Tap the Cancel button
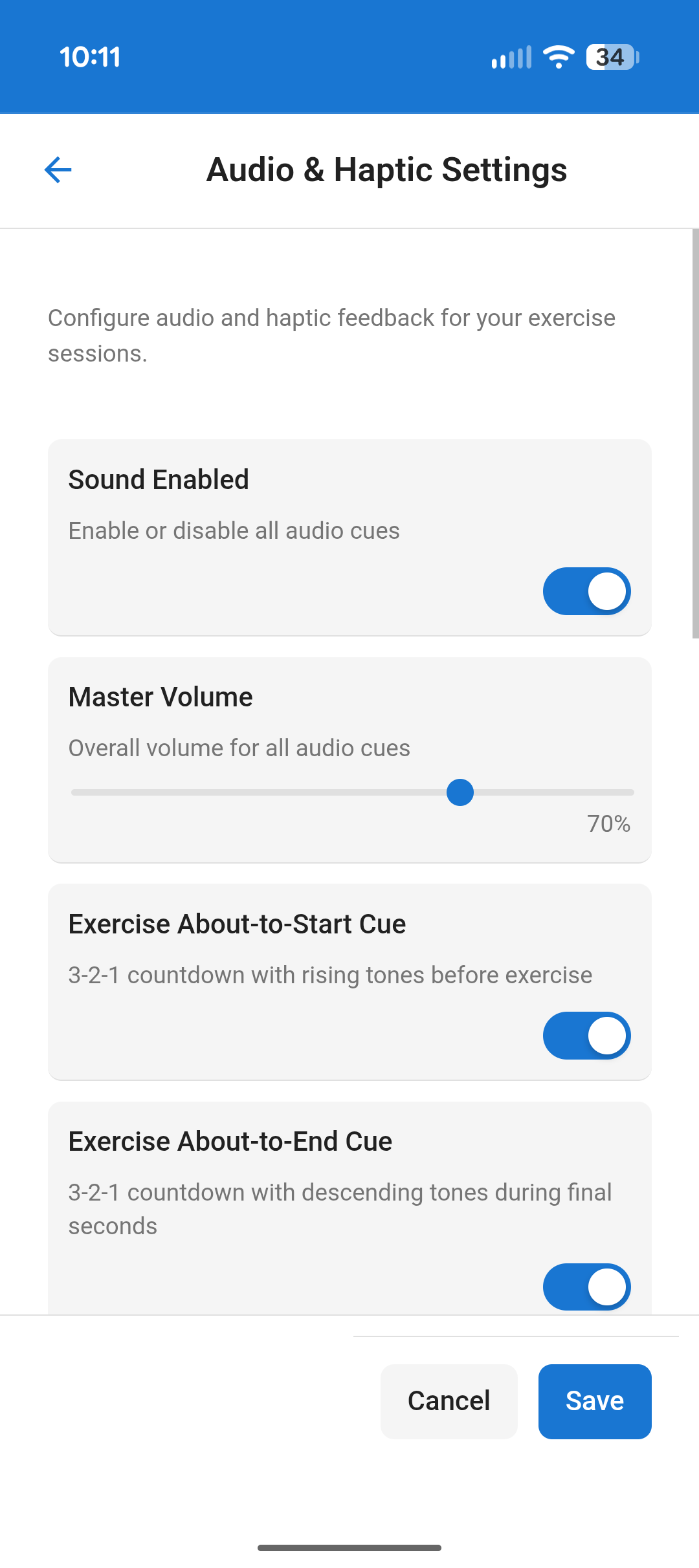 (x=449, y=1400)
